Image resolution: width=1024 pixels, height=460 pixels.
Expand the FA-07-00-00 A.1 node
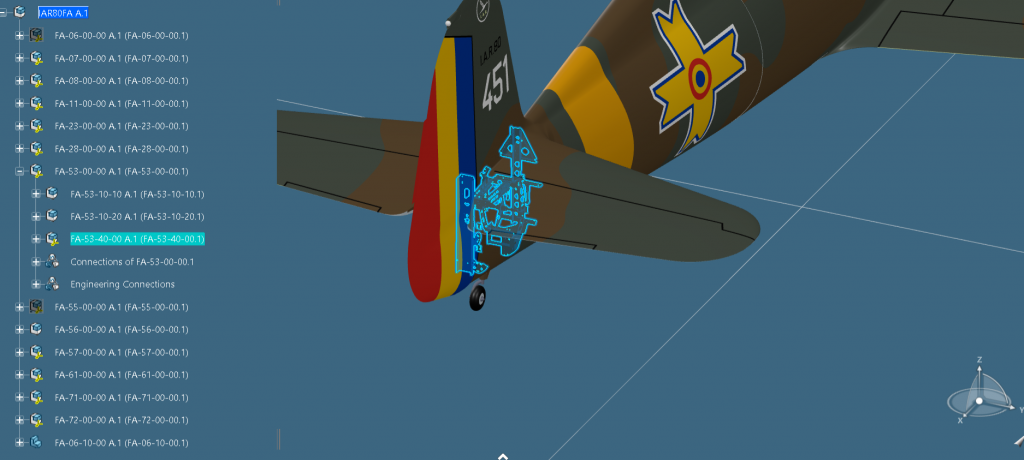19,58
